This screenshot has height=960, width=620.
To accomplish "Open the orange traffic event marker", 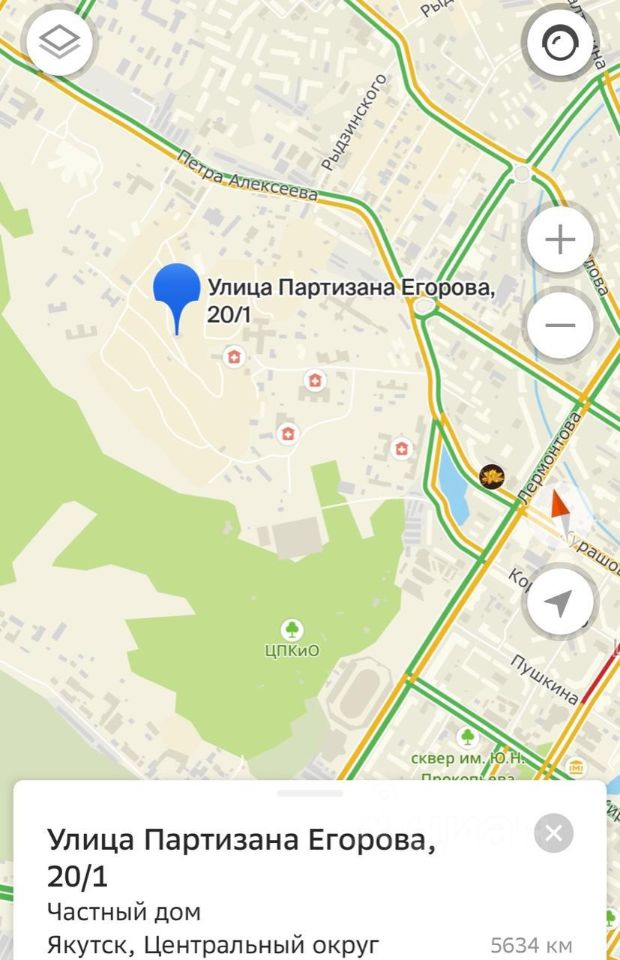I will pos(491,477).
